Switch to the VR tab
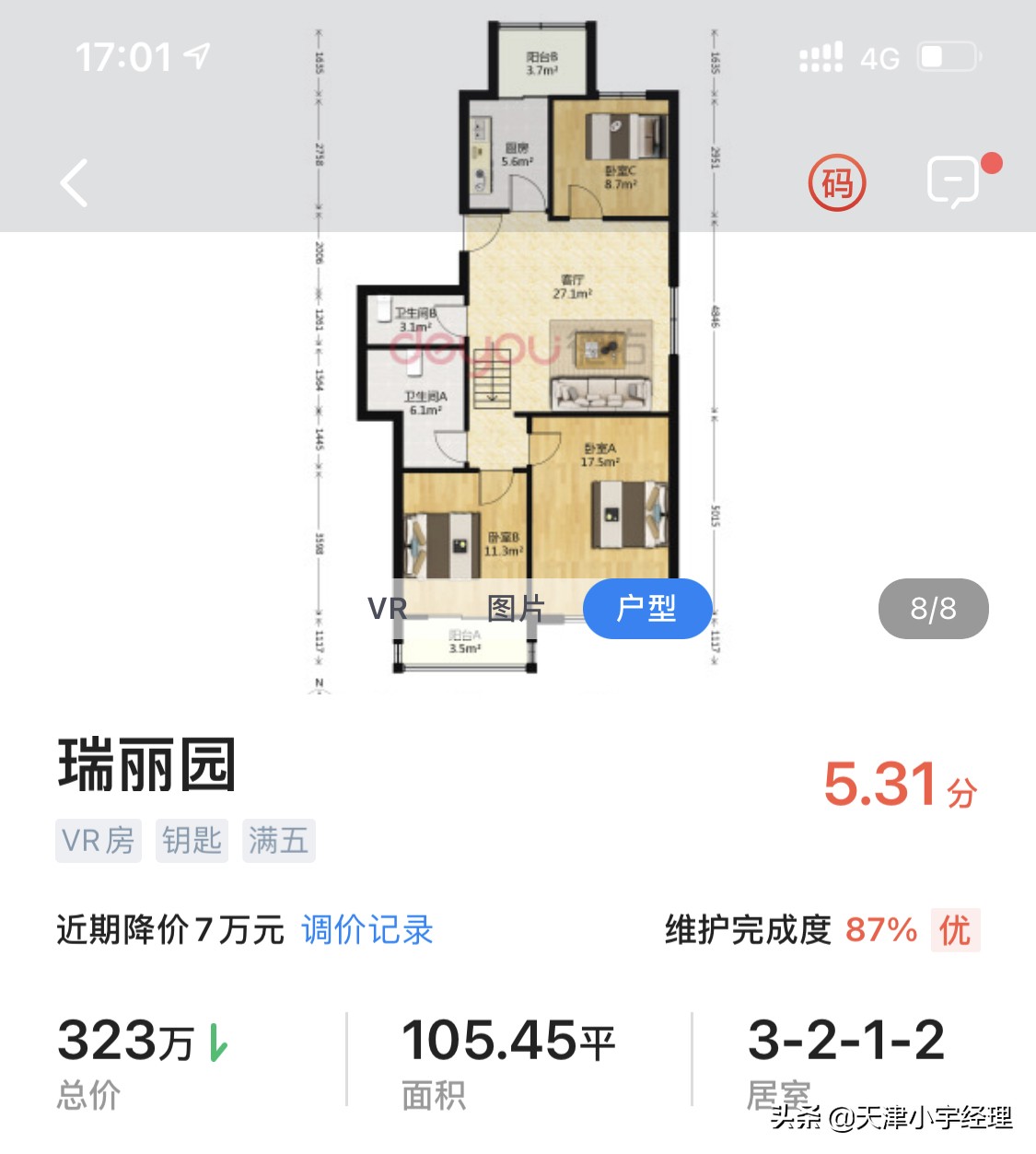The image size is (1036, 1154). tap(386, 609)
